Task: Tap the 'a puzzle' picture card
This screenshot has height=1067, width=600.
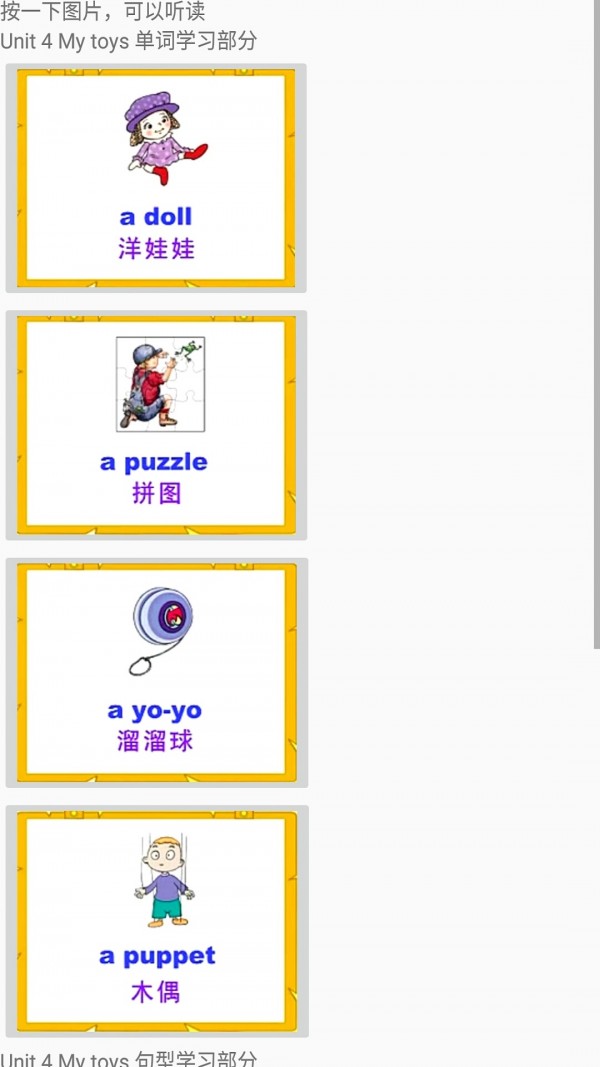Action: coord(156,425)
